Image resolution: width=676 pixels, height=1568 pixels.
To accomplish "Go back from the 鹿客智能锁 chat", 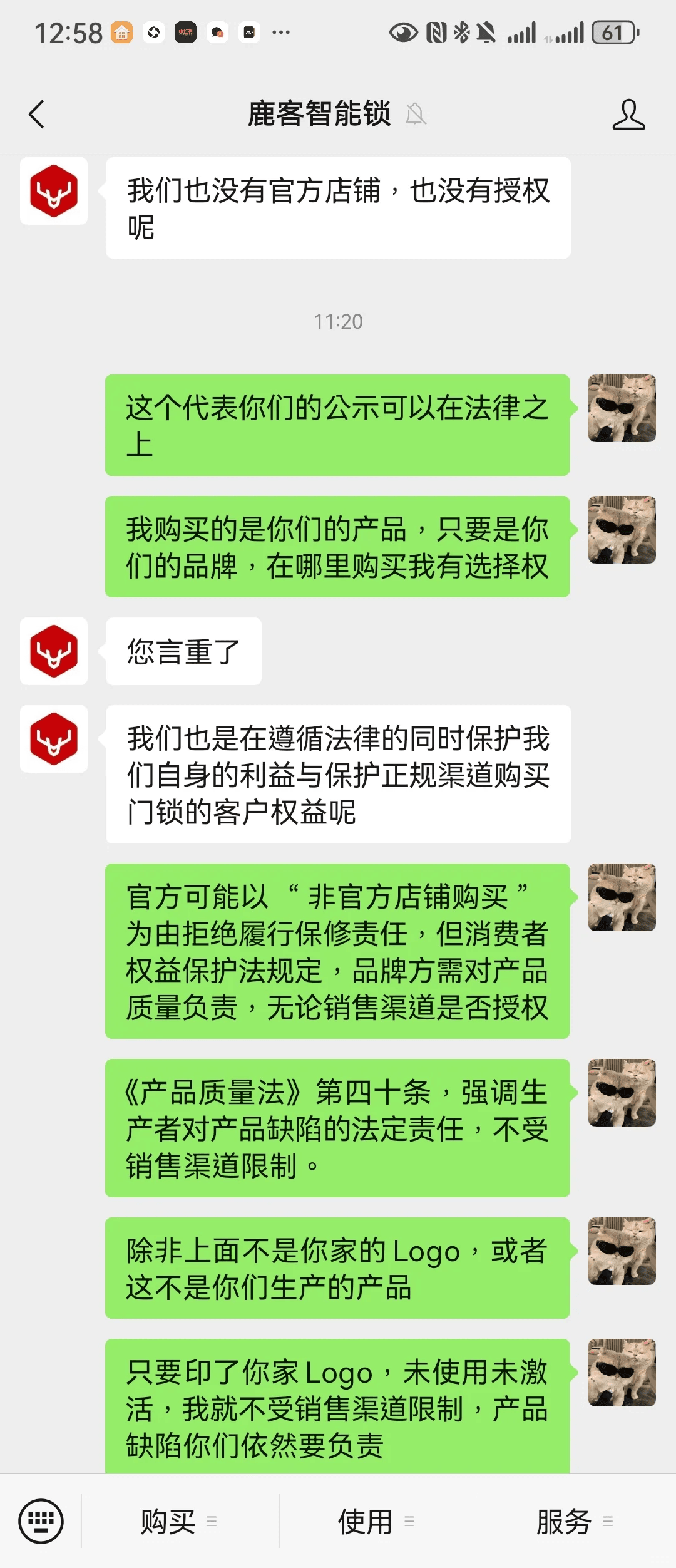I will coord(37,115).
